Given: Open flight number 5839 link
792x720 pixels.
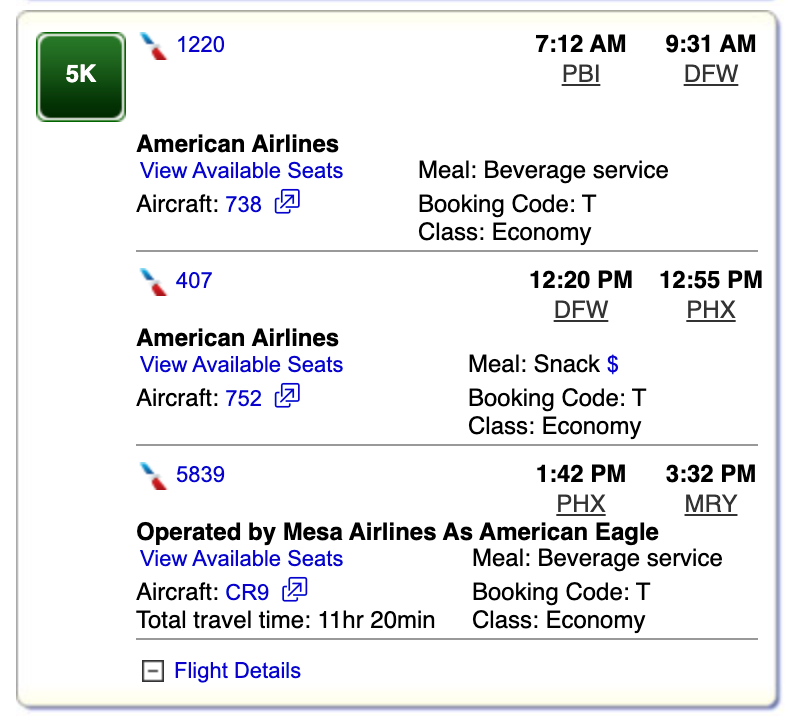Looking at the screenshot, I should [200, 474].
